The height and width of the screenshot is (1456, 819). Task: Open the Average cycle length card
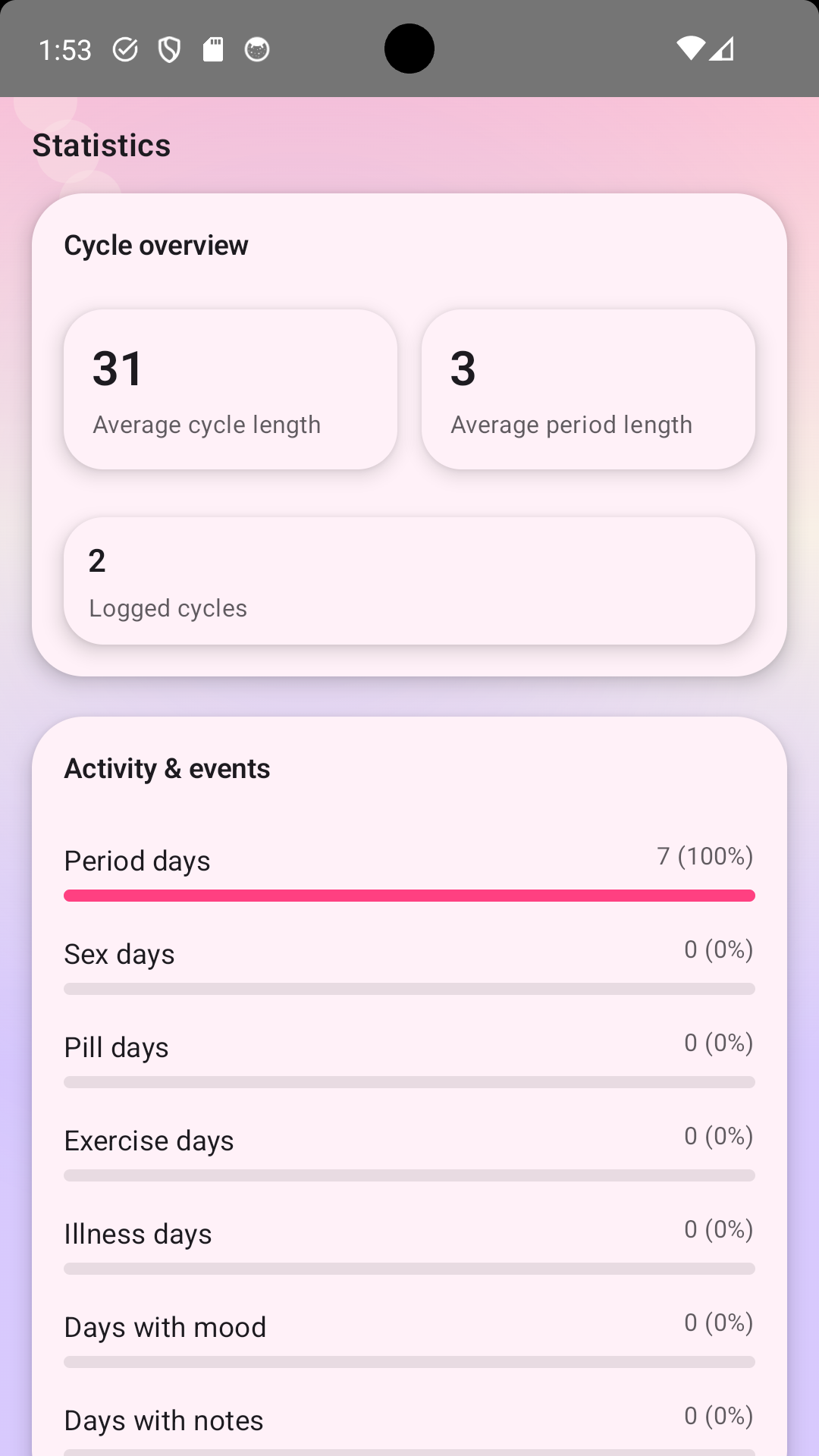point(230,388)
